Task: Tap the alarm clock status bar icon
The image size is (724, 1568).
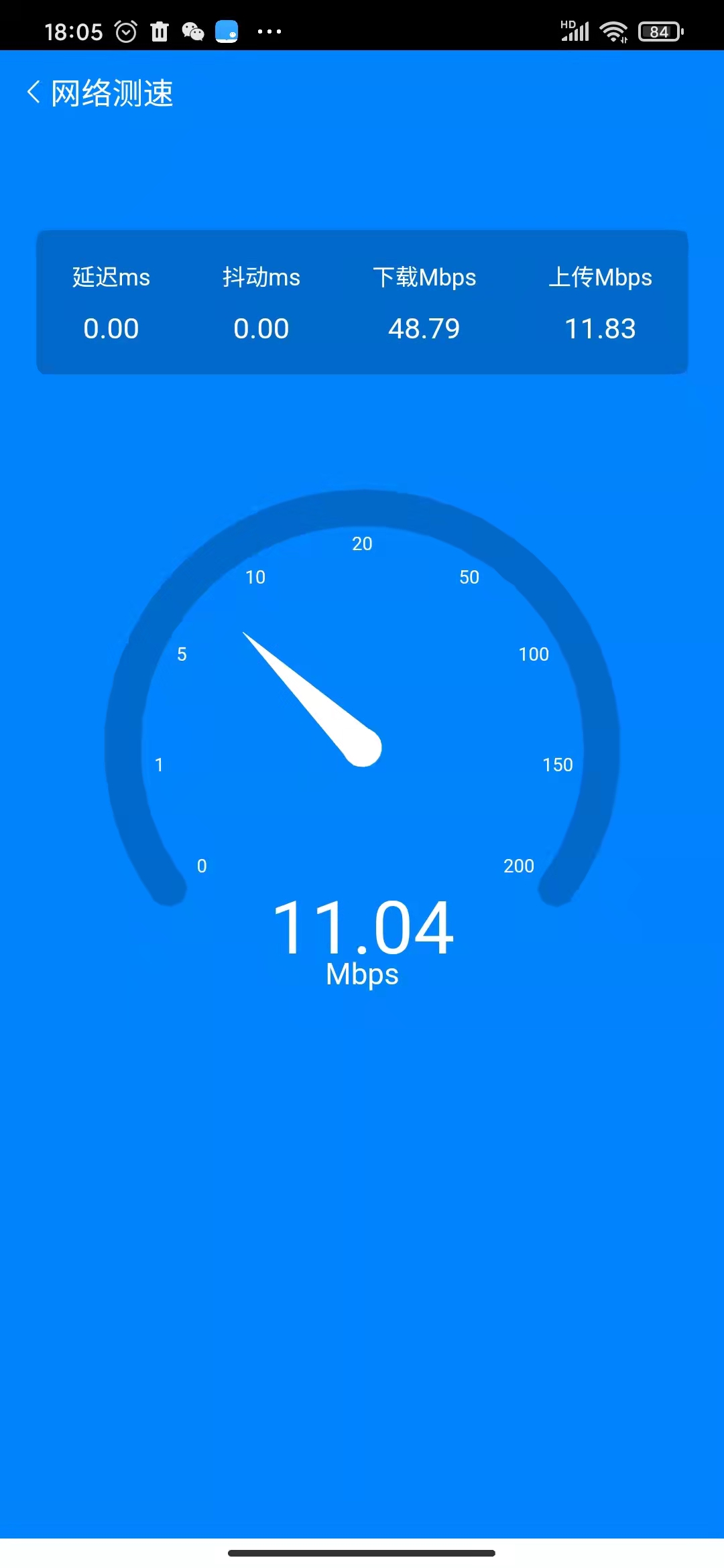Action: coord(125,30)
